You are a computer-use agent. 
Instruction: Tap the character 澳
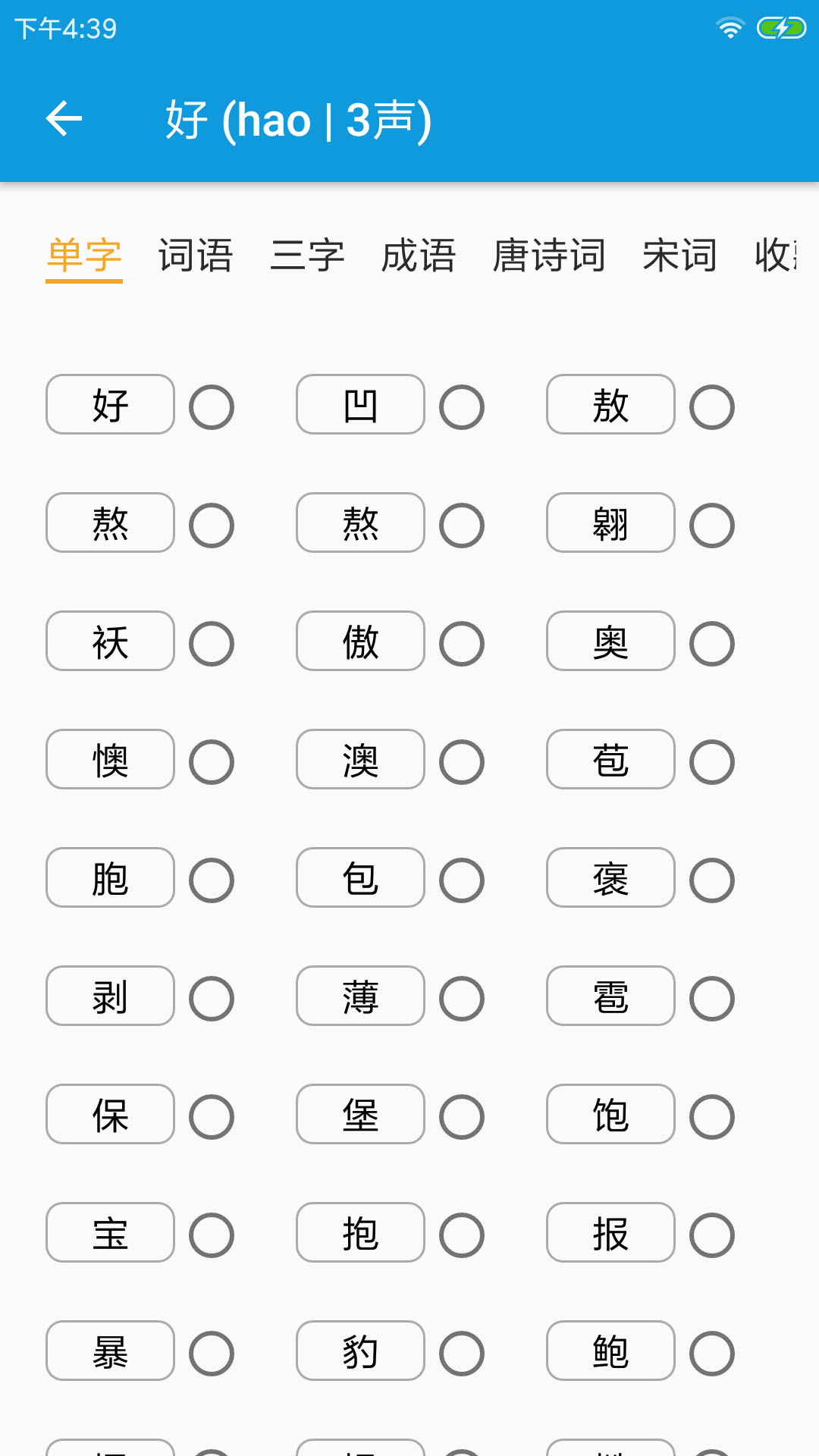pyautogui.click(x=359, y=759)
